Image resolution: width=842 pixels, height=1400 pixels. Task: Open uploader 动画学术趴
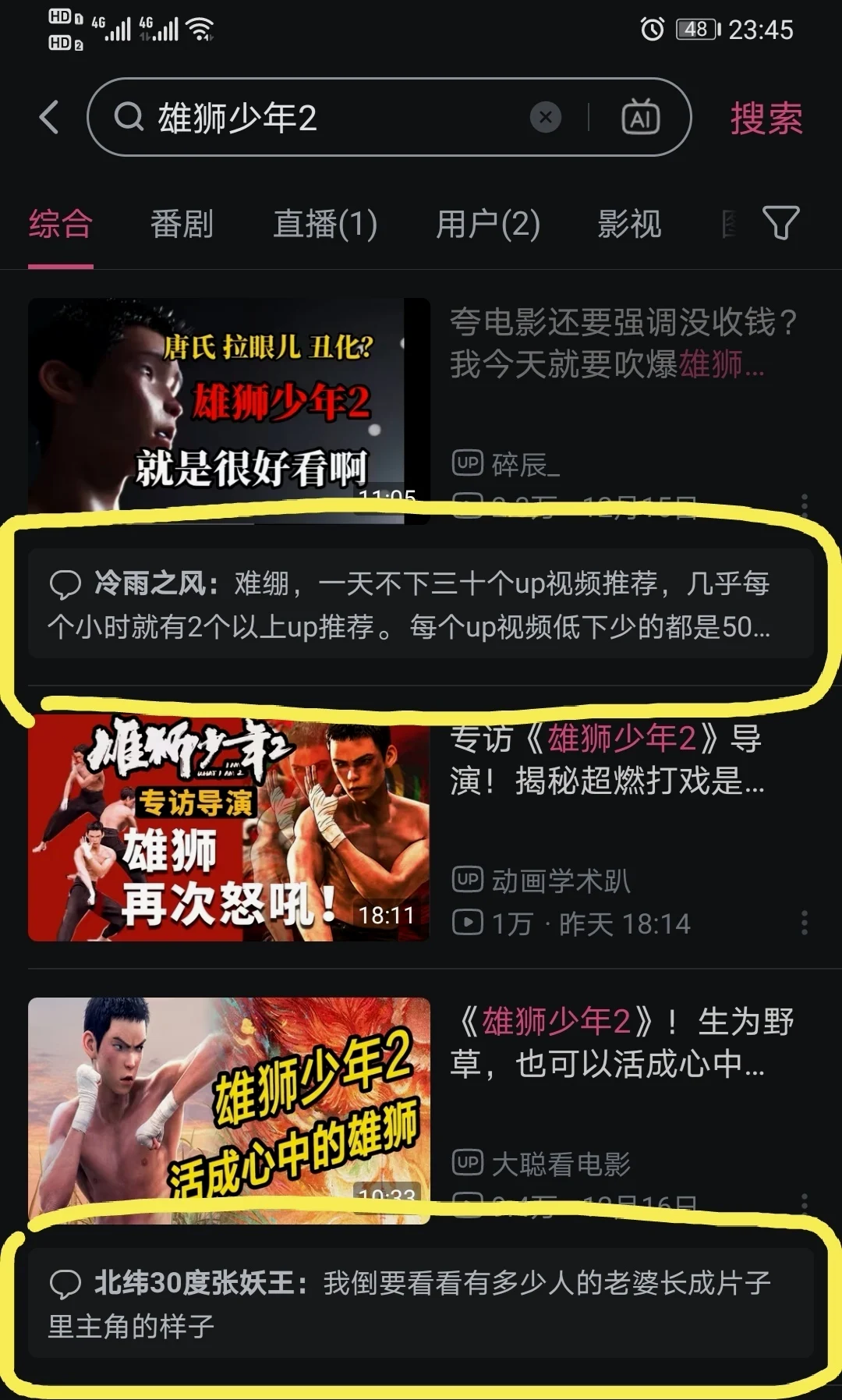point(560,881)
